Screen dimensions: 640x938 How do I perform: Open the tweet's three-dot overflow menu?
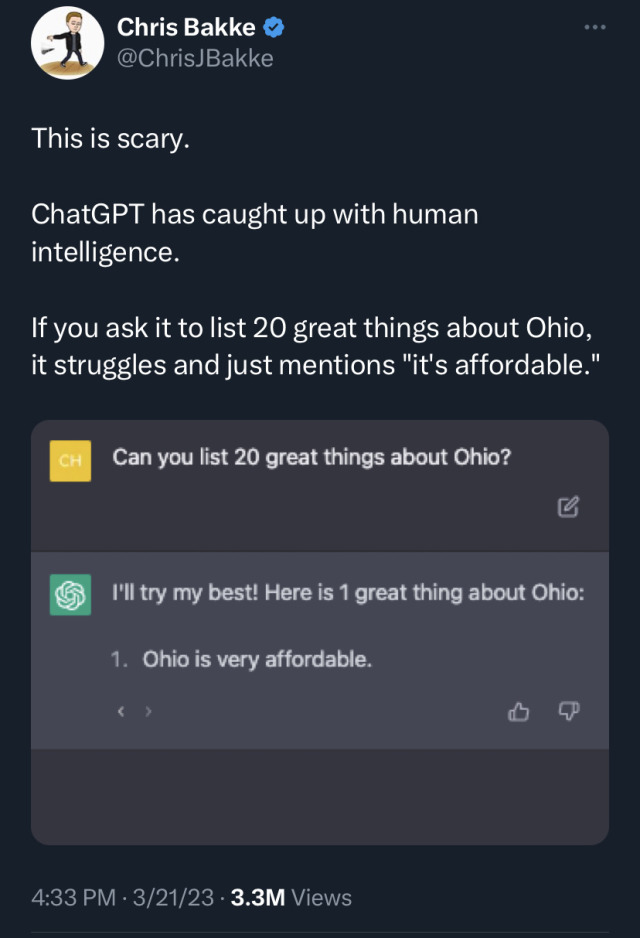tap(594, 28)
